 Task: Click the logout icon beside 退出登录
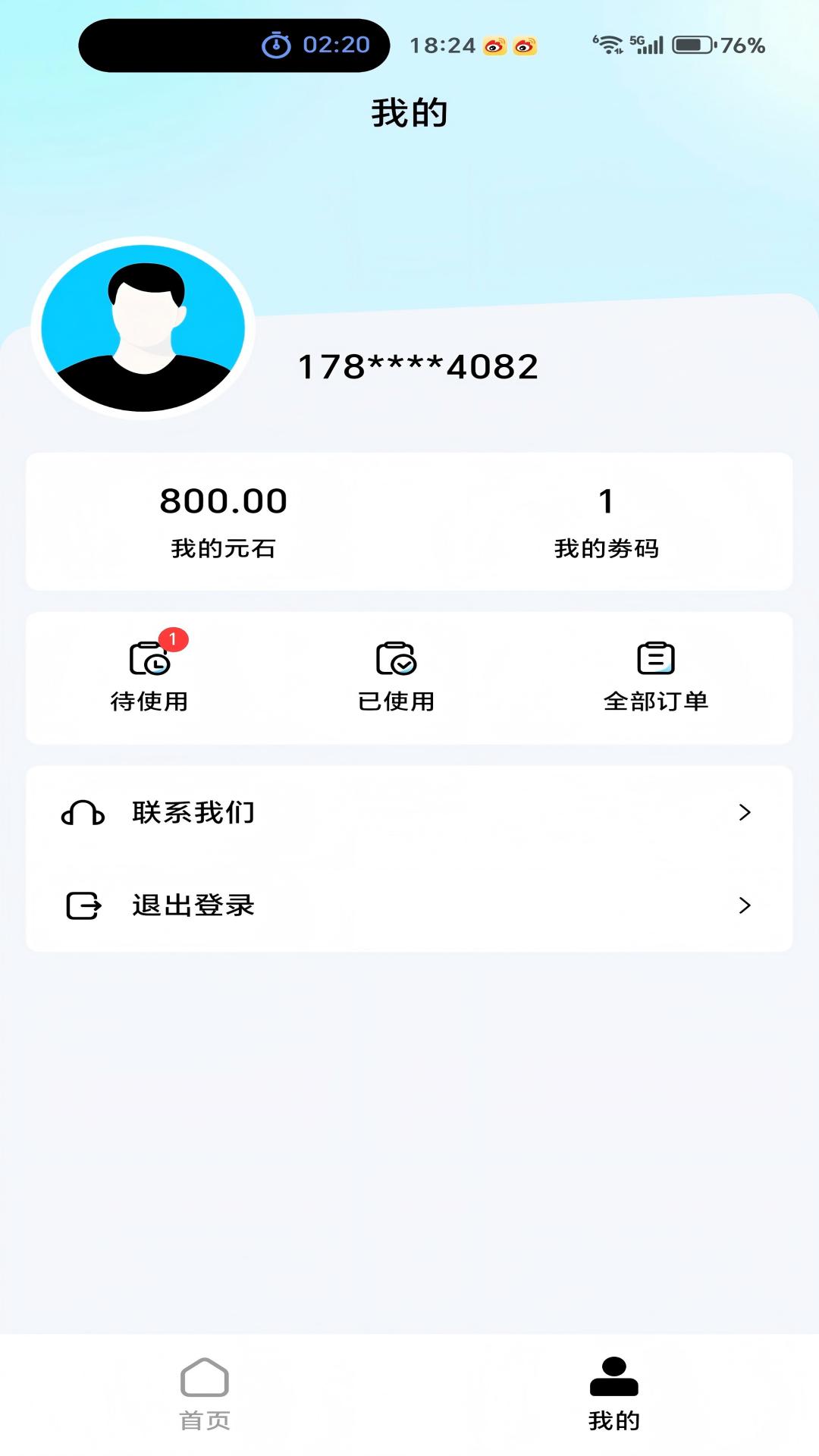(82, 904)
